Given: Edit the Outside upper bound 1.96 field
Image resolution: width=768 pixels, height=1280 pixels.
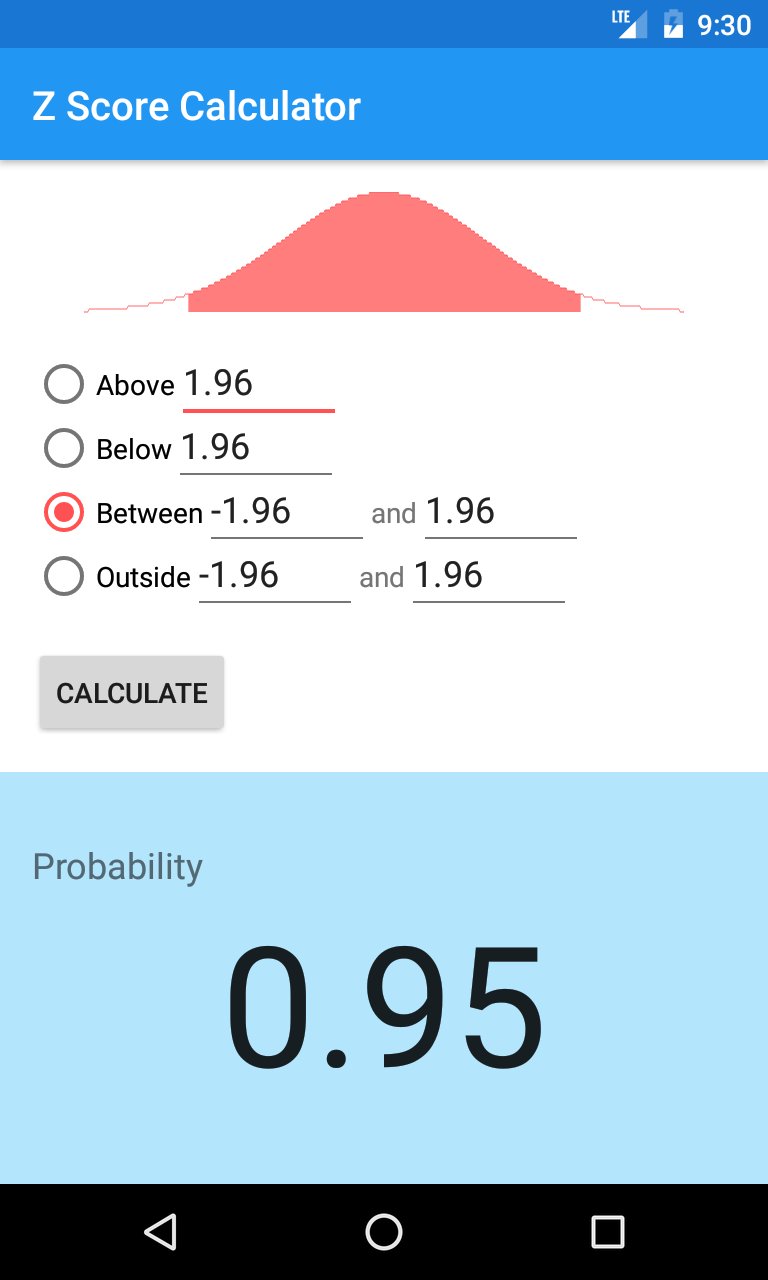Looking at the screenshot, I should 488,577.
